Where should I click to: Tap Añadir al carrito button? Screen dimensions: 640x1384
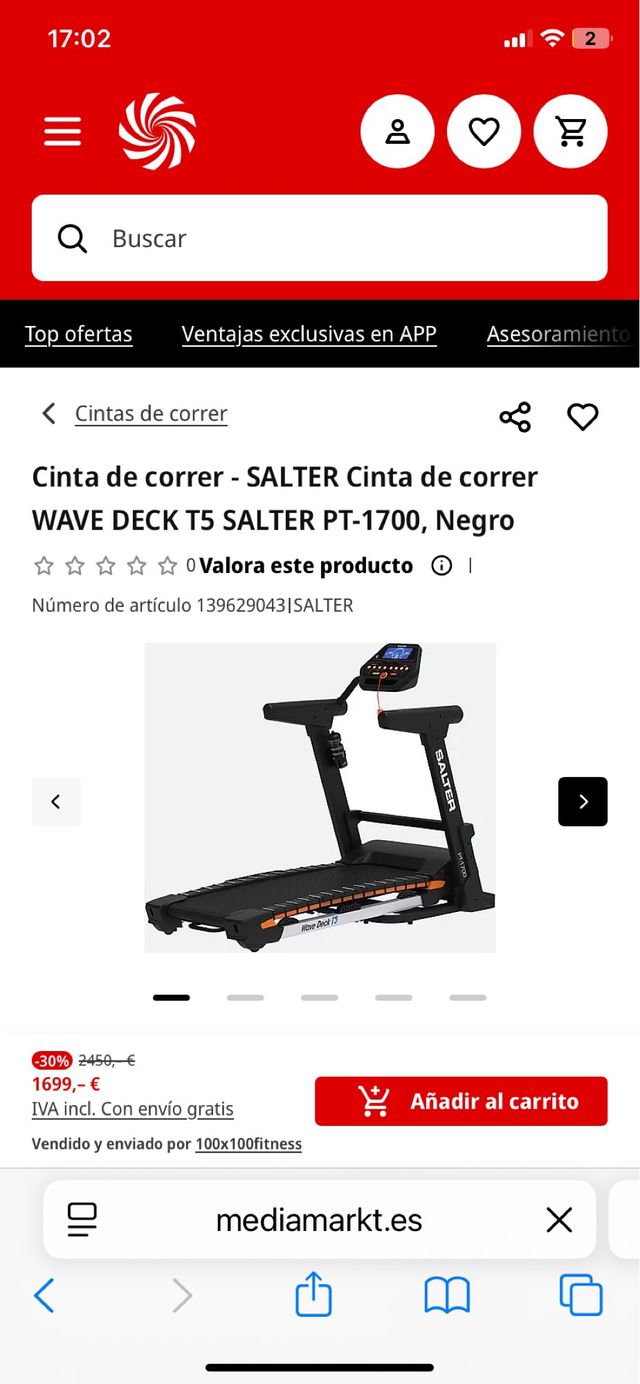[461, 1101]
